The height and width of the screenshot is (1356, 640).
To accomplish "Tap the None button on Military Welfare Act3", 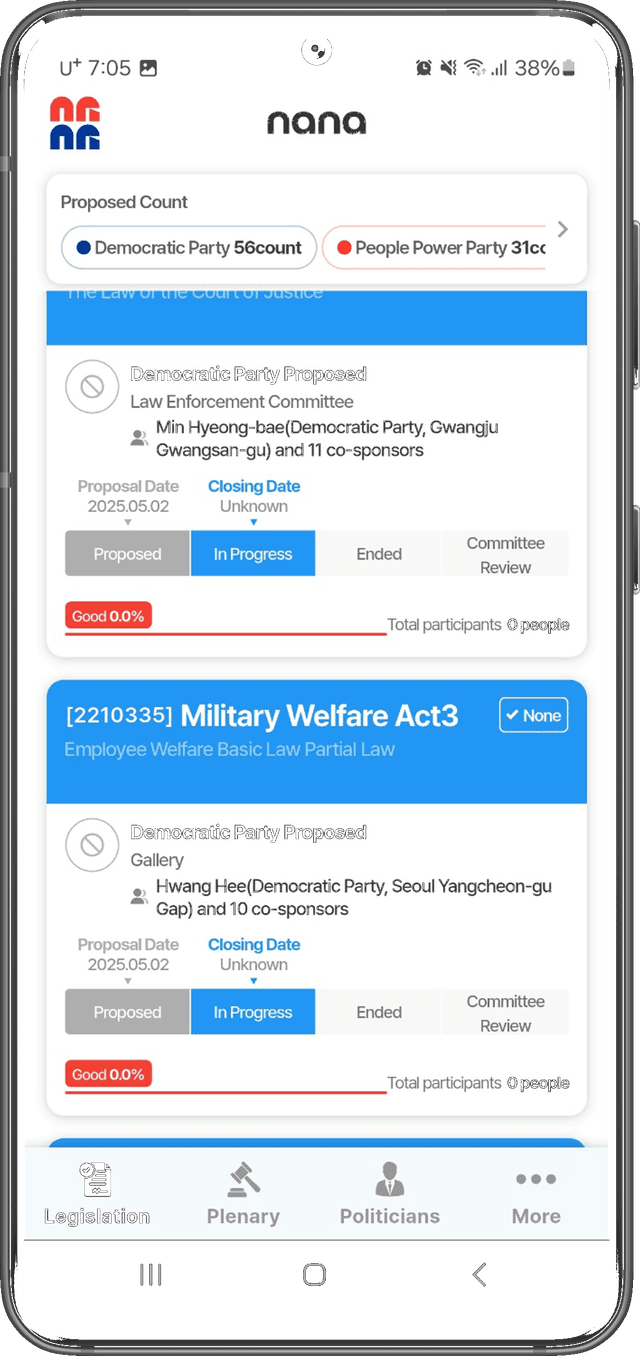I will (533, 715).
